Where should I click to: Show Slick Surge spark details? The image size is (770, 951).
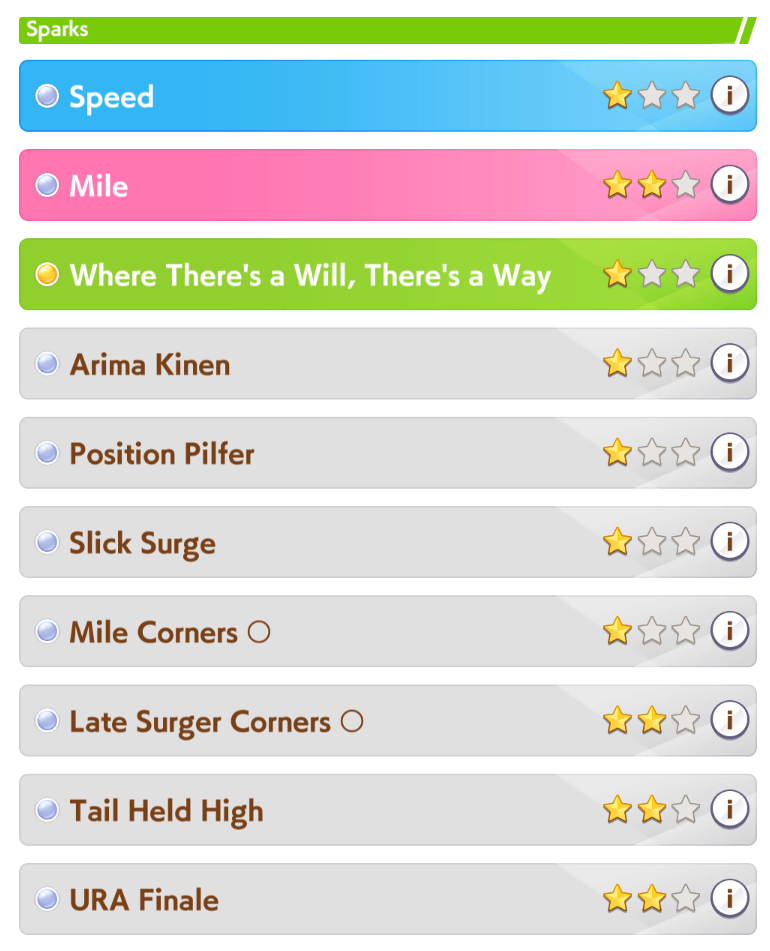730,542
